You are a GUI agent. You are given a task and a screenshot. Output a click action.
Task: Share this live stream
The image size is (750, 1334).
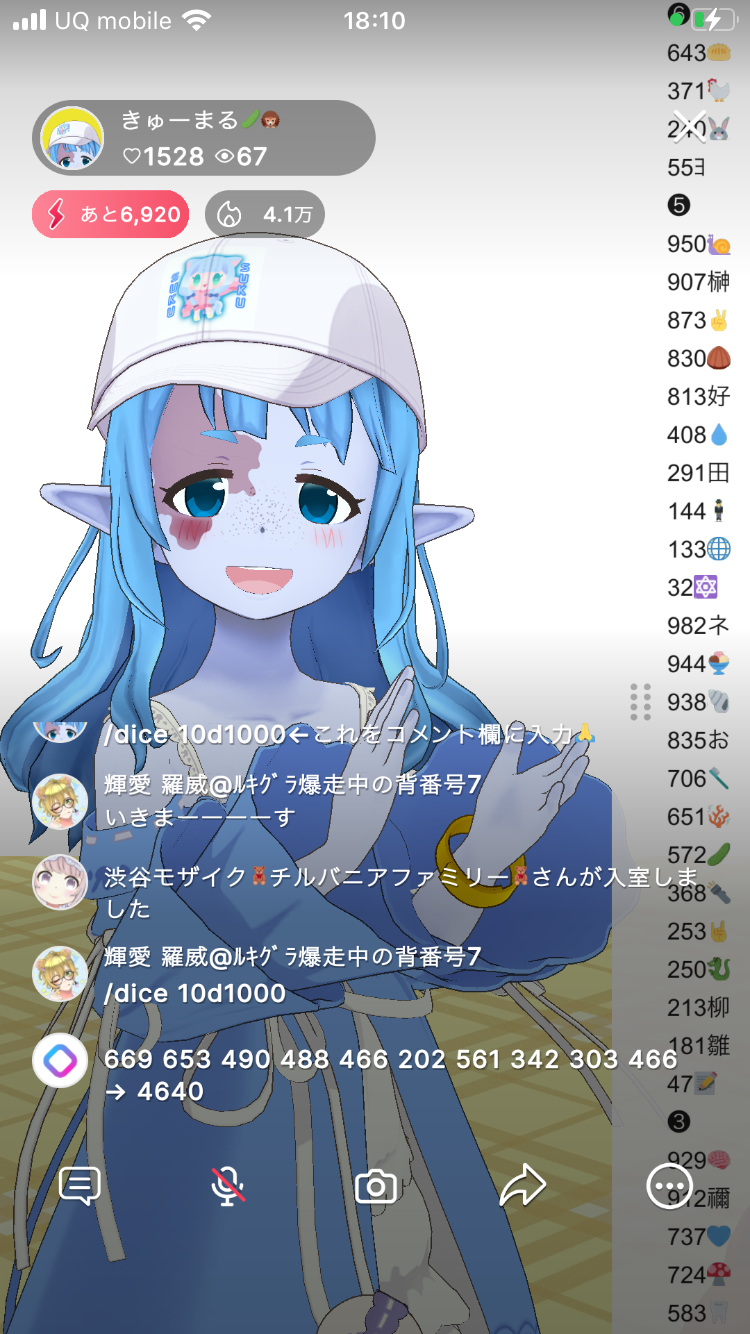[x=522, y=1187]
